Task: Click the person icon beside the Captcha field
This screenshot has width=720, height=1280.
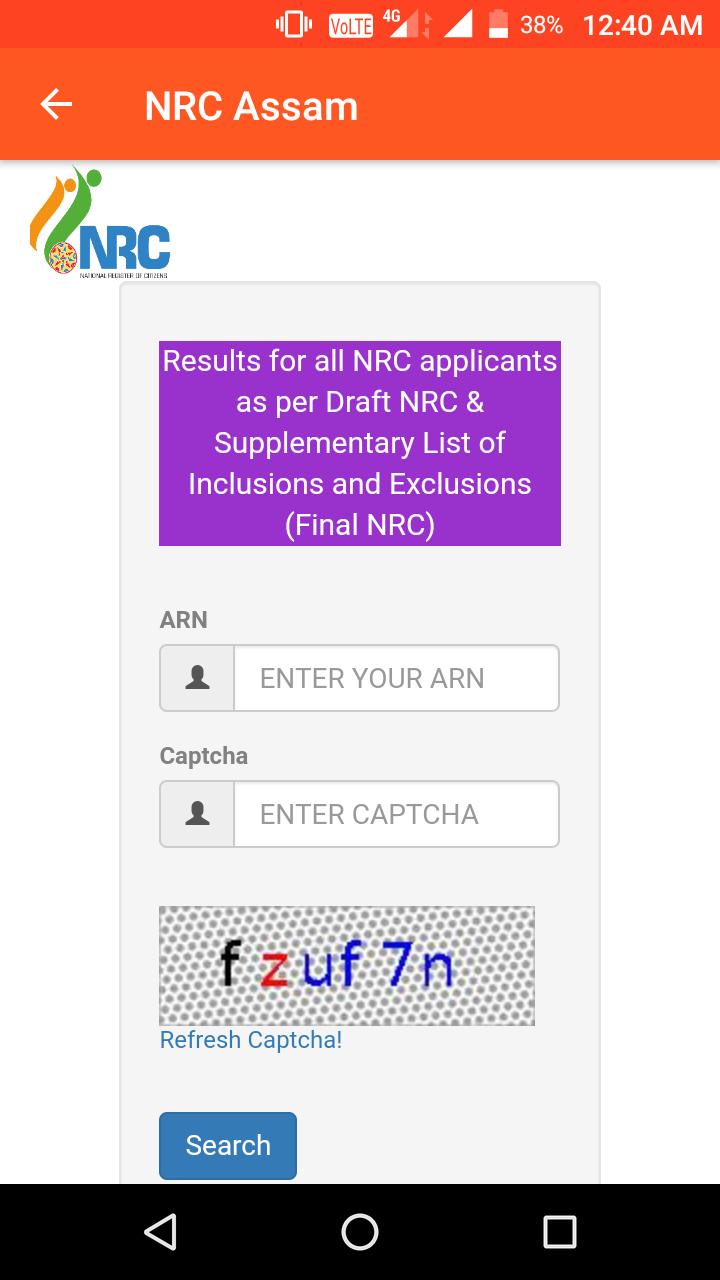Action: click(x=196, y=813)
